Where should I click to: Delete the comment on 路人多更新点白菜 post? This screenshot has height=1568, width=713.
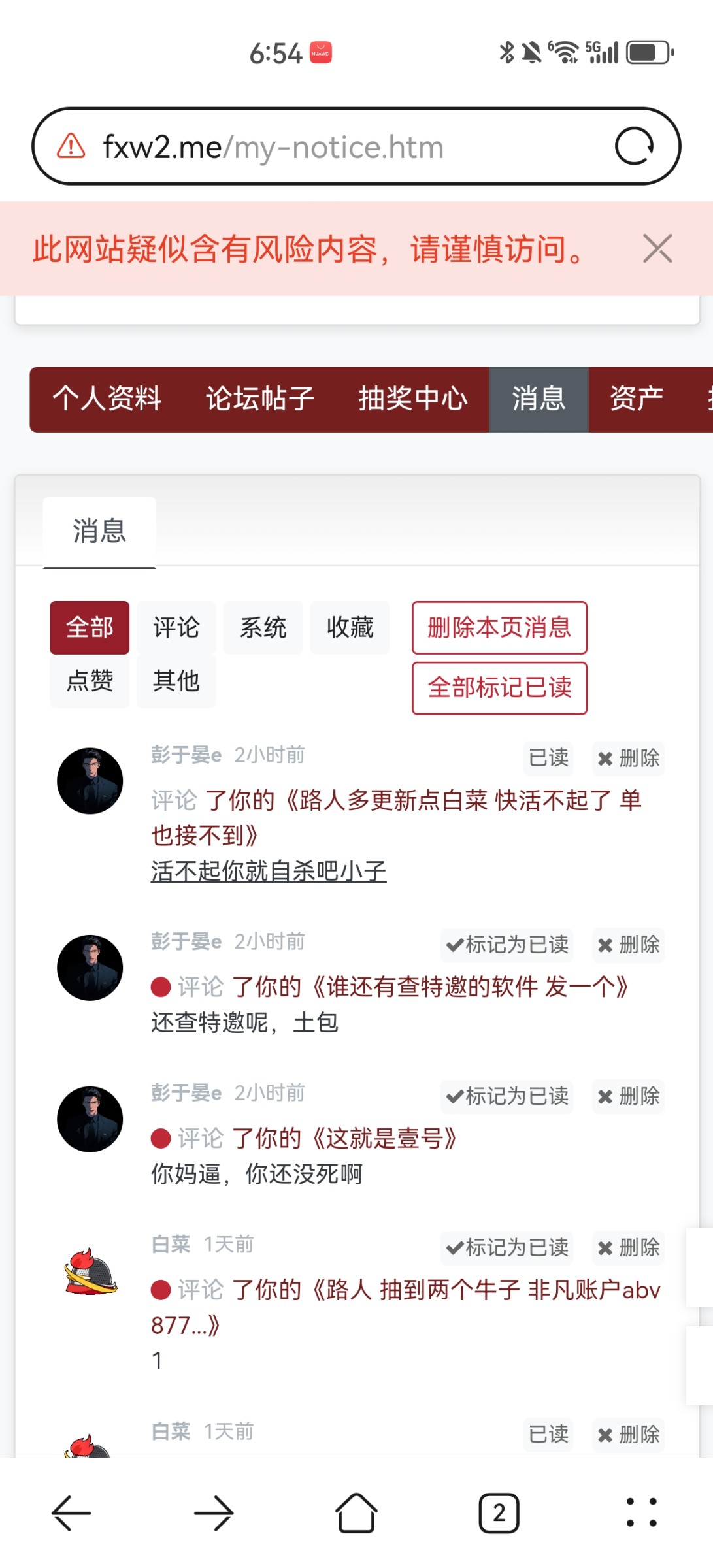click(x=629, y=759)
